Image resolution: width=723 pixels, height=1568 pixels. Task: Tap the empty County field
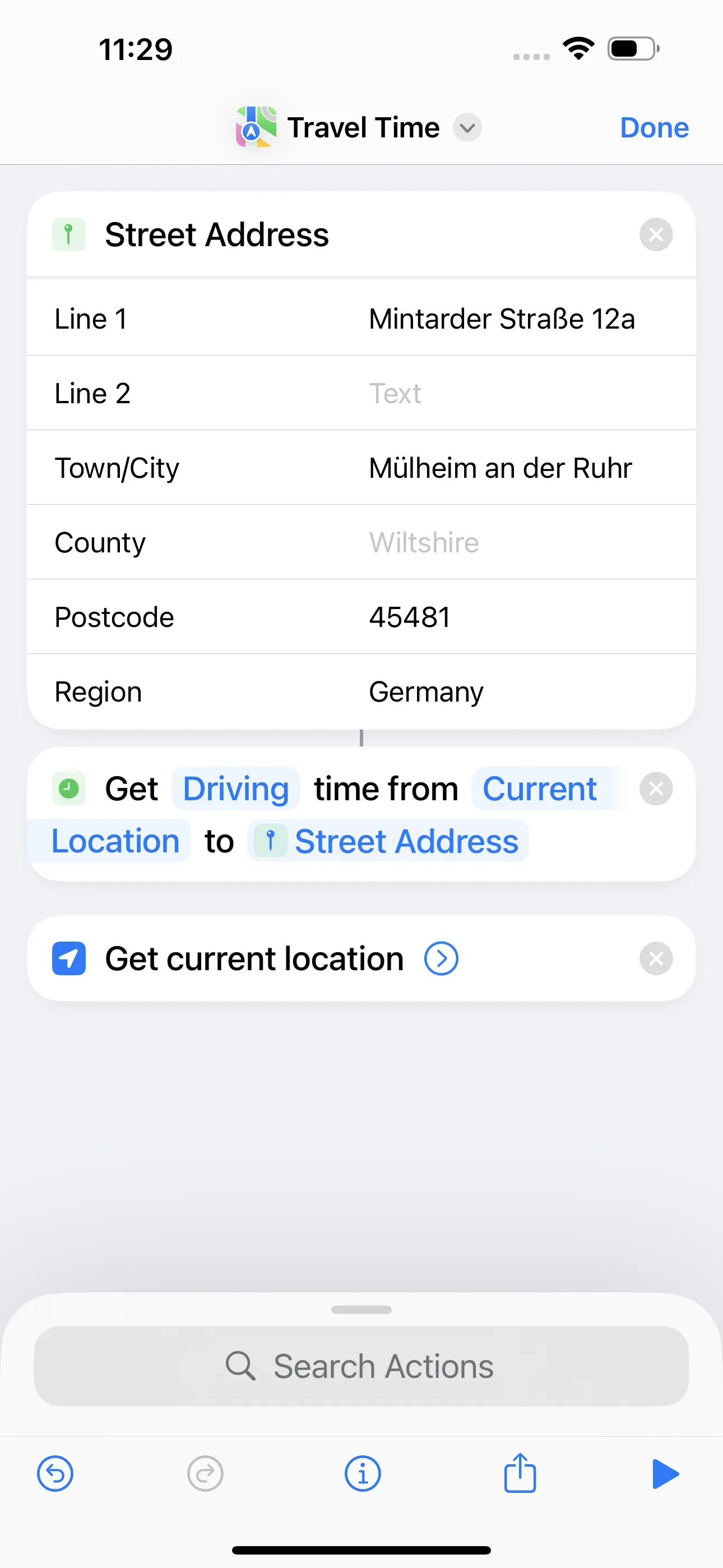pos(423,542)
